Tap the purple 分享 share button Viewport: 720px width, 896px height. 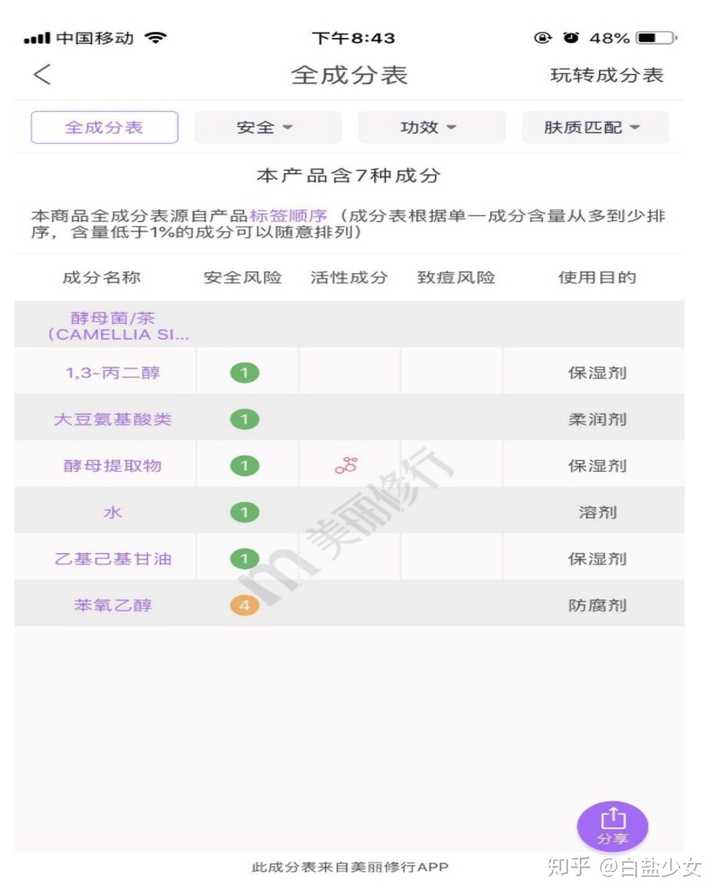tap(612, 826)
